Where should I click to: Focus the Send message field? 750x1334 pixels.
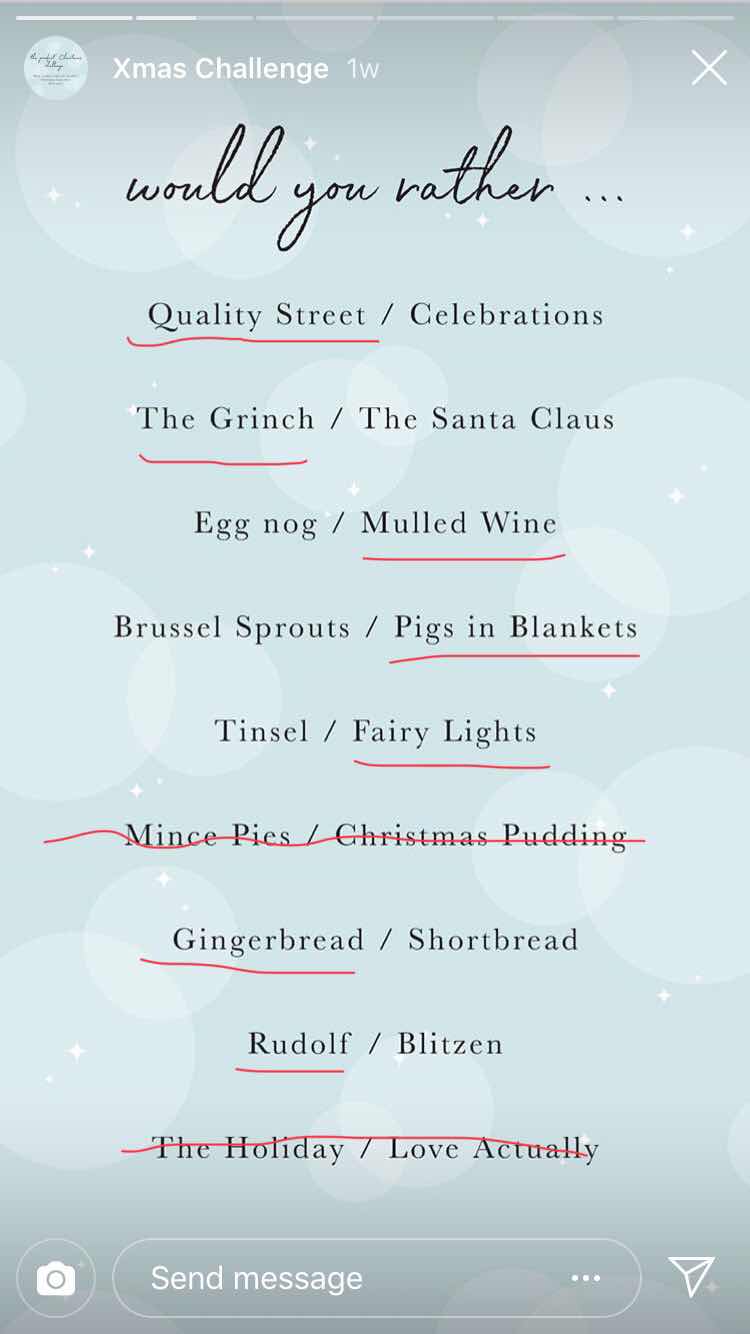[x=330, y=1277]
